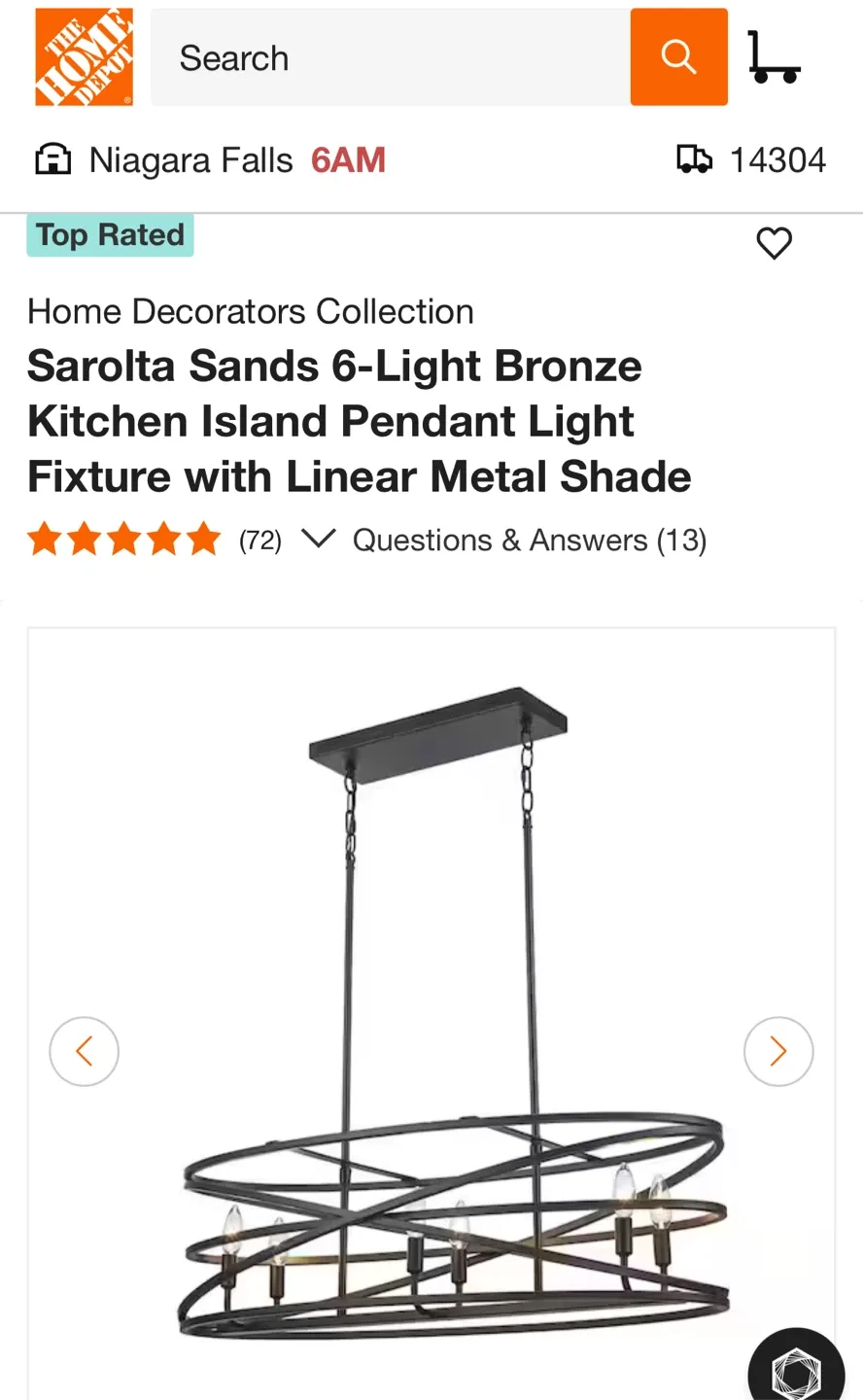
Task: Open Home Decorators Collection brand page
Action: pos(250,311)
